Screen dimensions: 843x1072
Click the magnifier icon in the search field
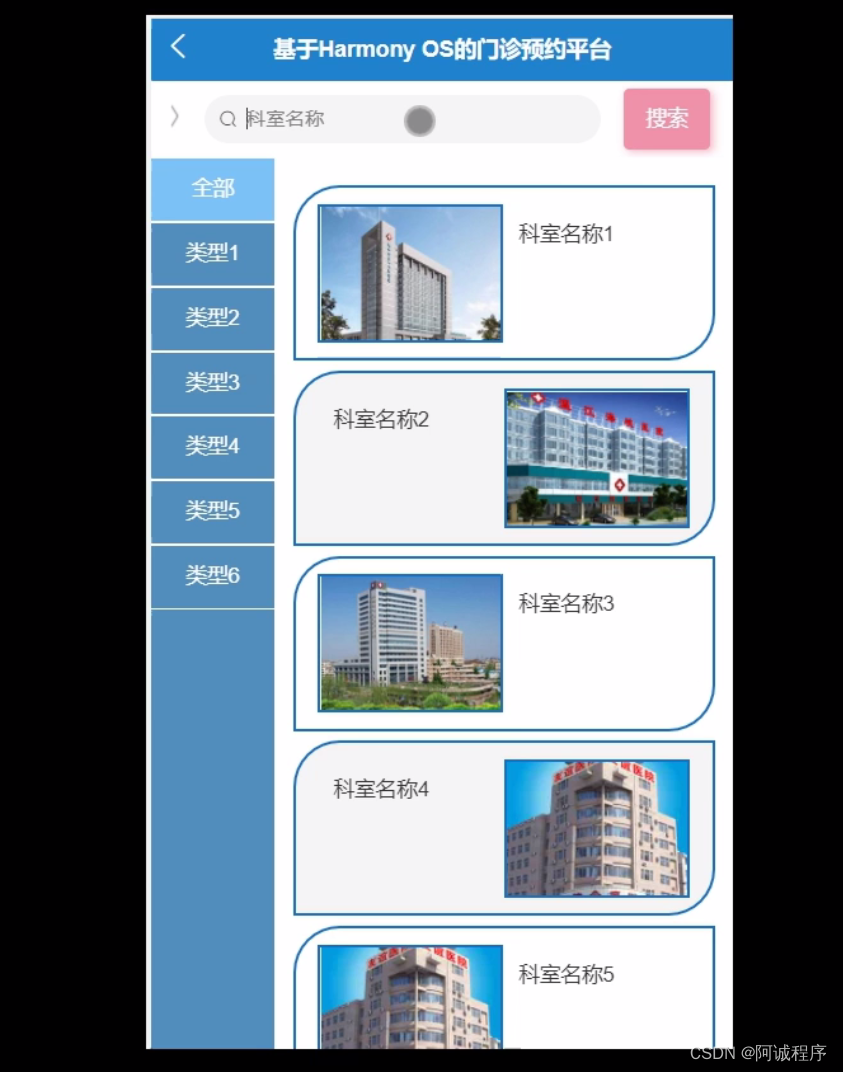(x=228, y=119)
